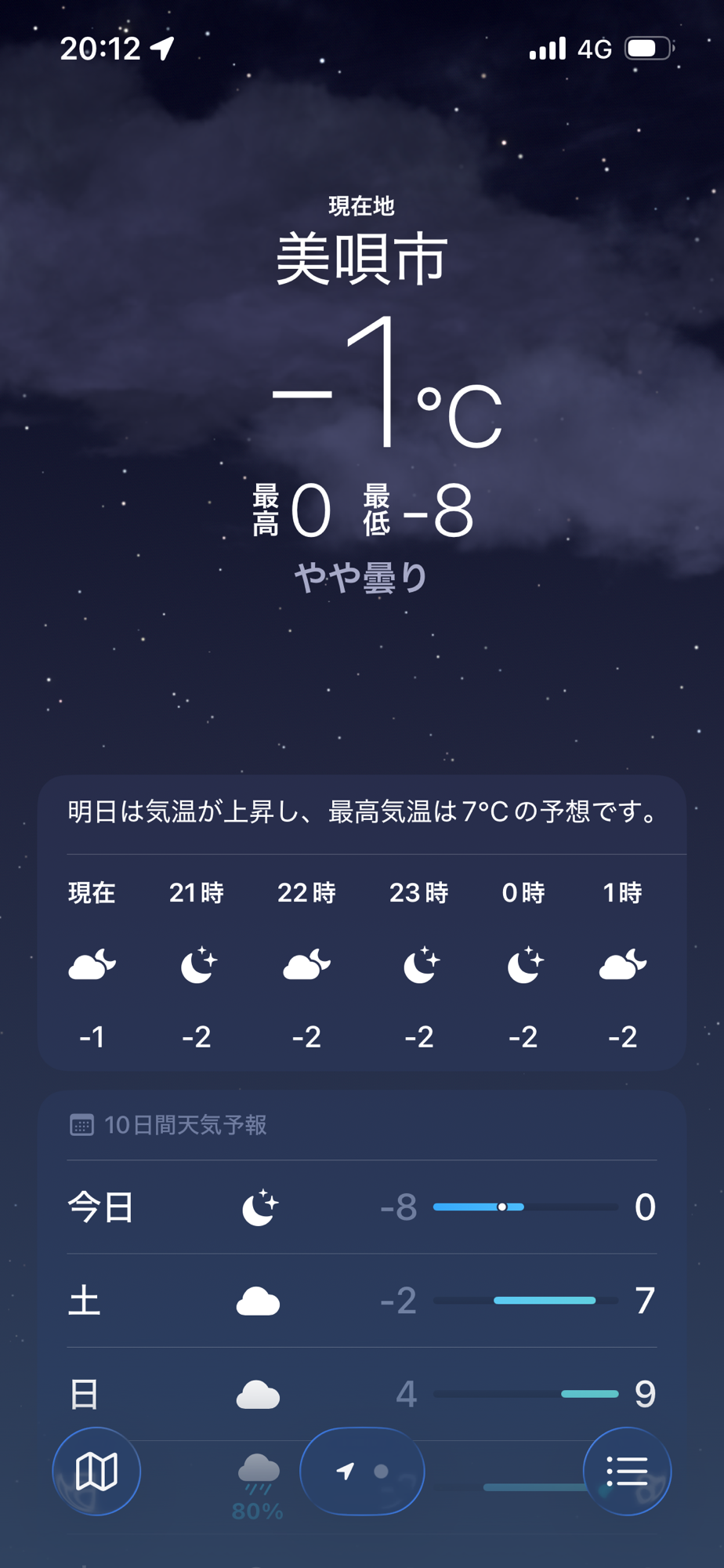Open the weather map button
This screenshot has width=724, height=1568.
click(96, 1471)
